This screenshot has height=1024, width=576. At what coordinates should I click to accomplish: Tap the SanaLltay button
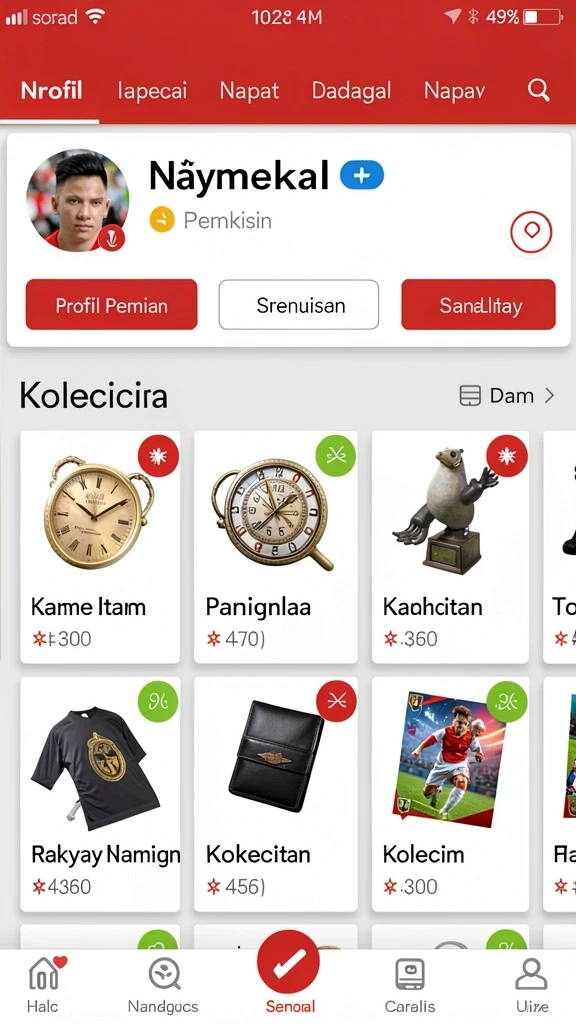tap(479, 304)
